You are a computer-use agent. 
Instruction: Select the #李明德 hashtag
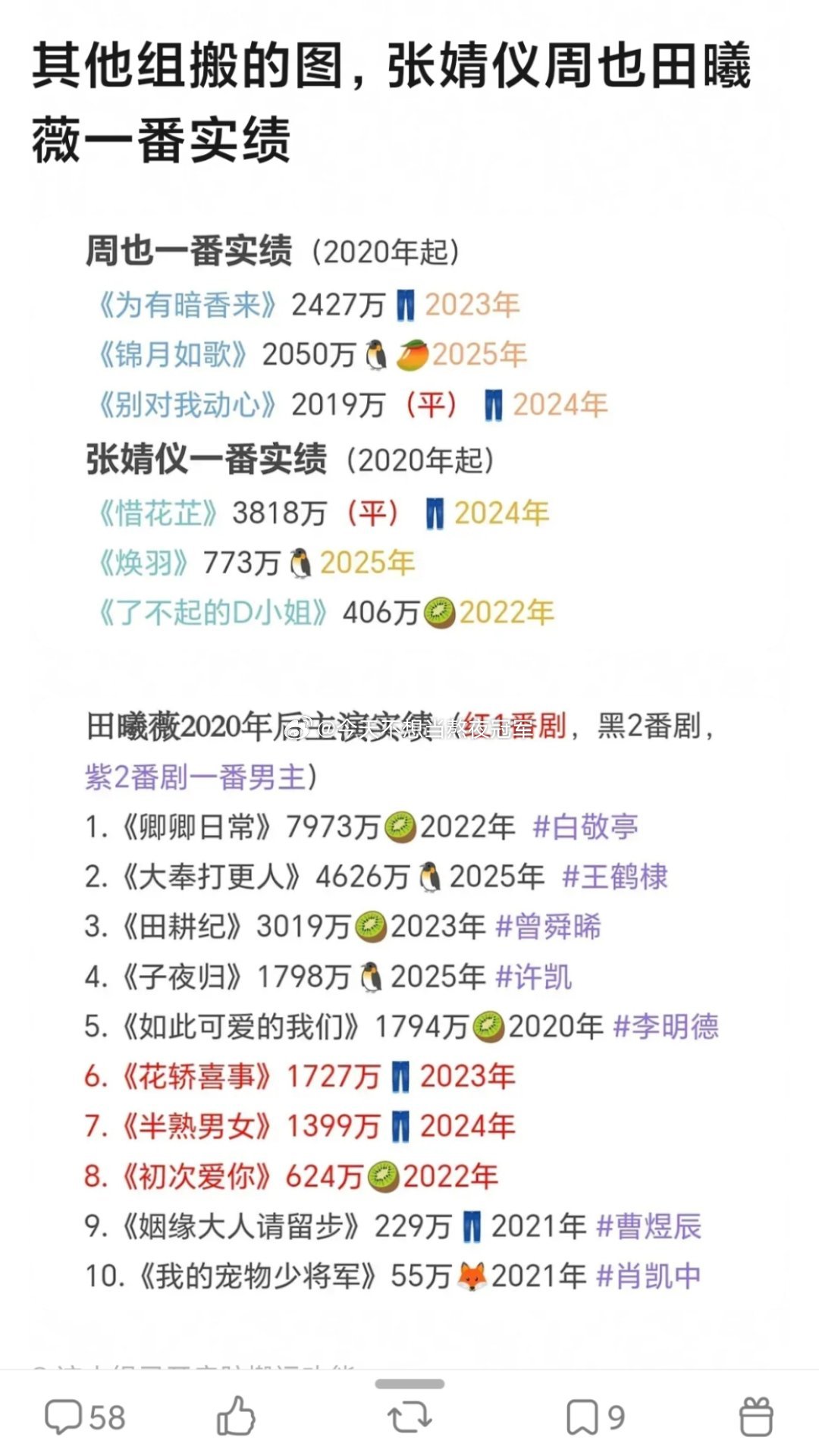pyautogui.click(x=667, y=1026)
